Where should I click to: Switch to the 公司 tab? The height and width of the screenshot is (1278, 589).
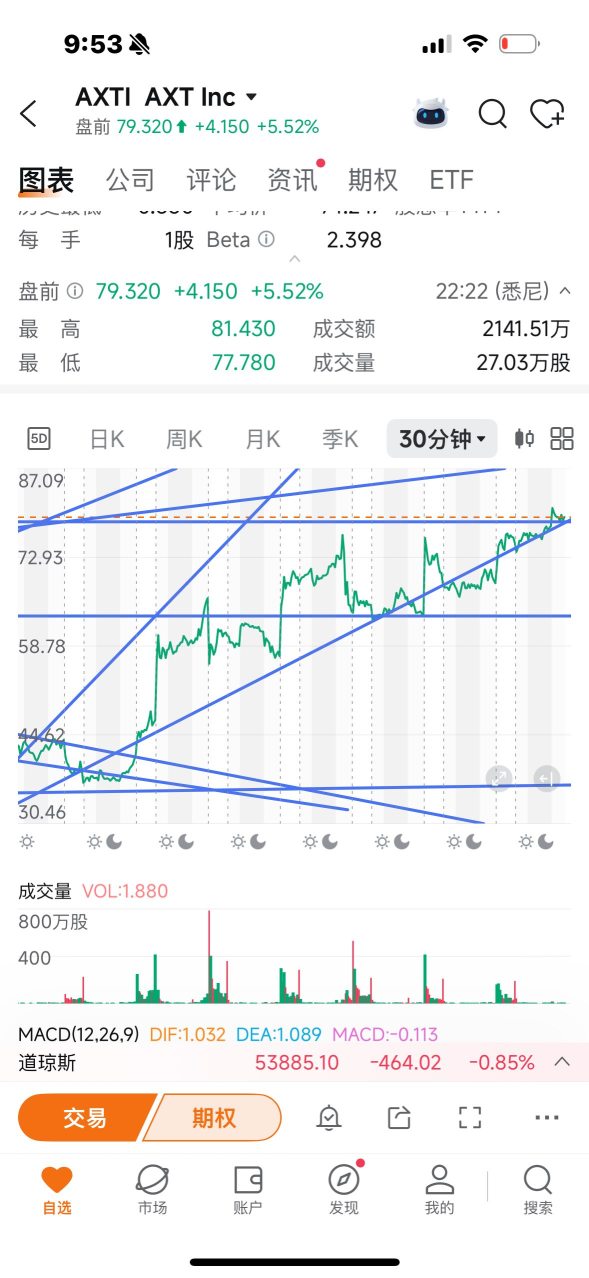(131, 180)
